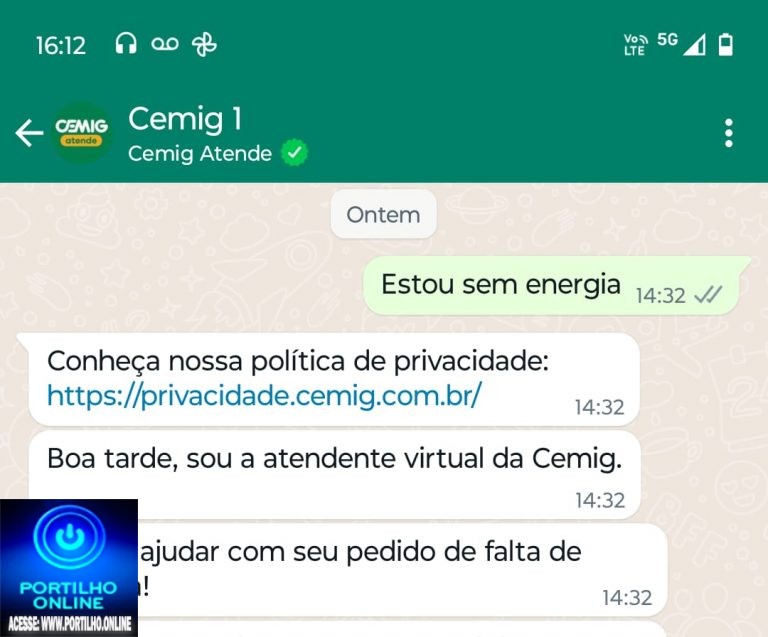Viewport: 768px width, 637px height.
Task: Open the privacidade.cemig.com.br link
Action: pyautogui.click(x=264, y=396)
